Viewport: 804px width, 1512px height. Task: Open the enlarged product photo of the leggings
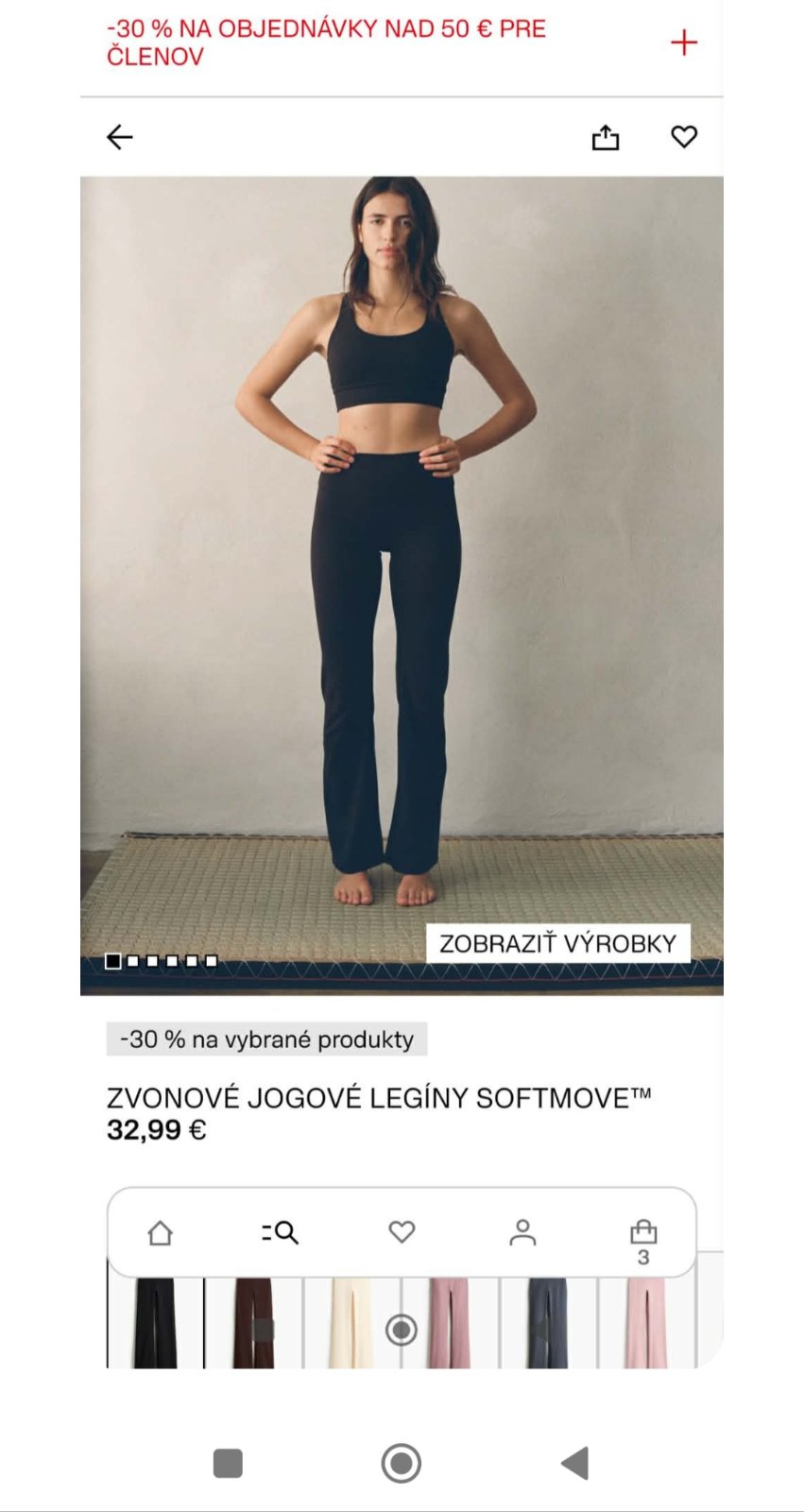(x=402, y=567)
